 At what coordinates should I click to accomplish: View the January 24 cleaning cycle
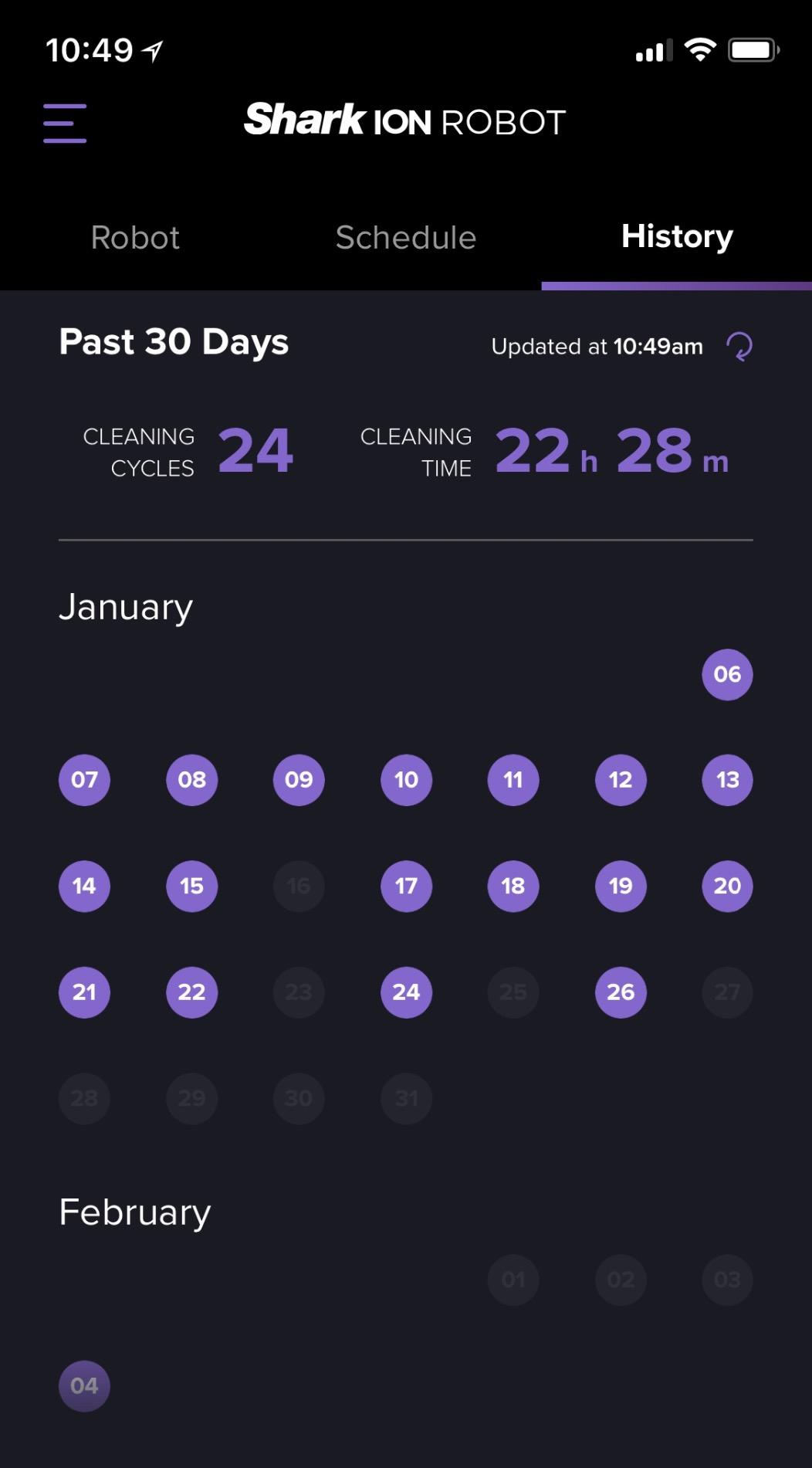tap(406, 992)
